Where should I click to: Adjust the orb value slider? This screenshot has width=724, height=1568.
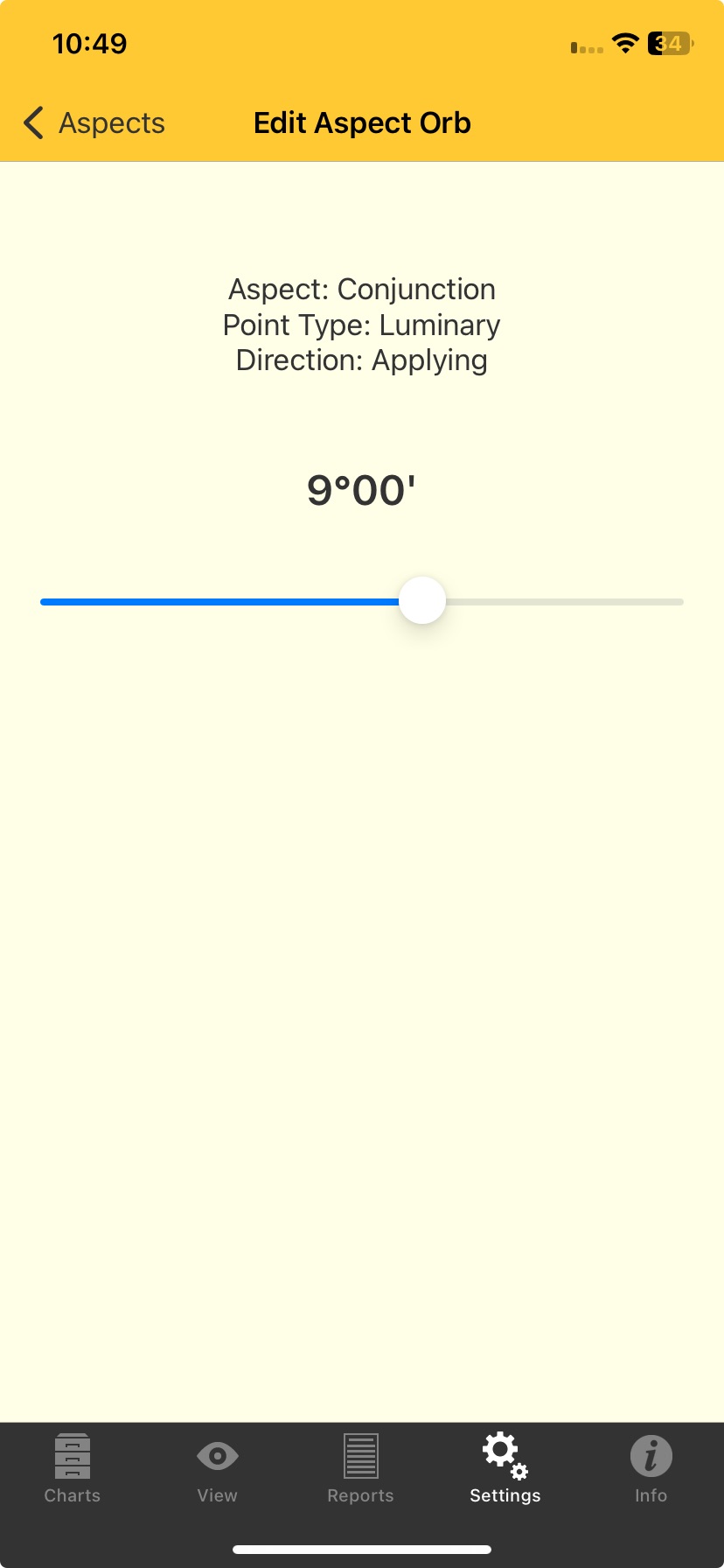coord(361,601)
